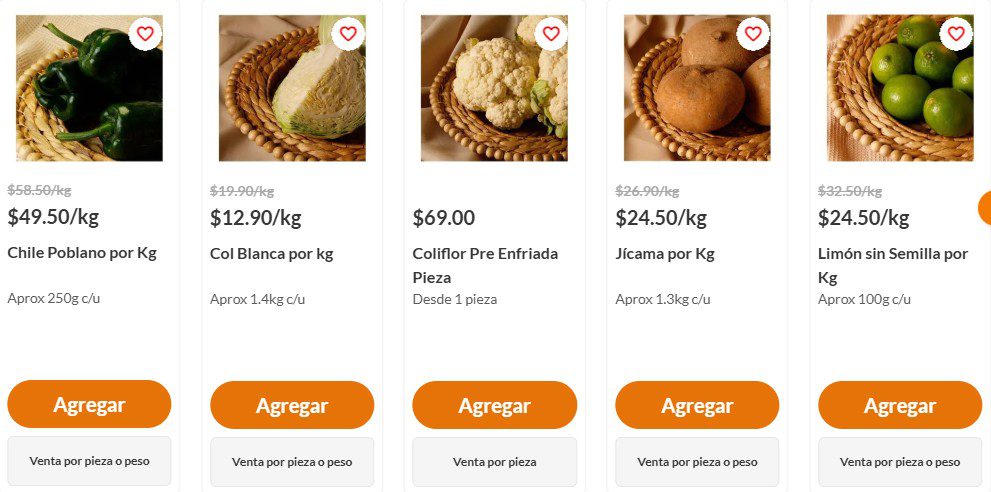Add Chile Poblano por Kg to cart
Screen dimensions: 991x492
89,405
